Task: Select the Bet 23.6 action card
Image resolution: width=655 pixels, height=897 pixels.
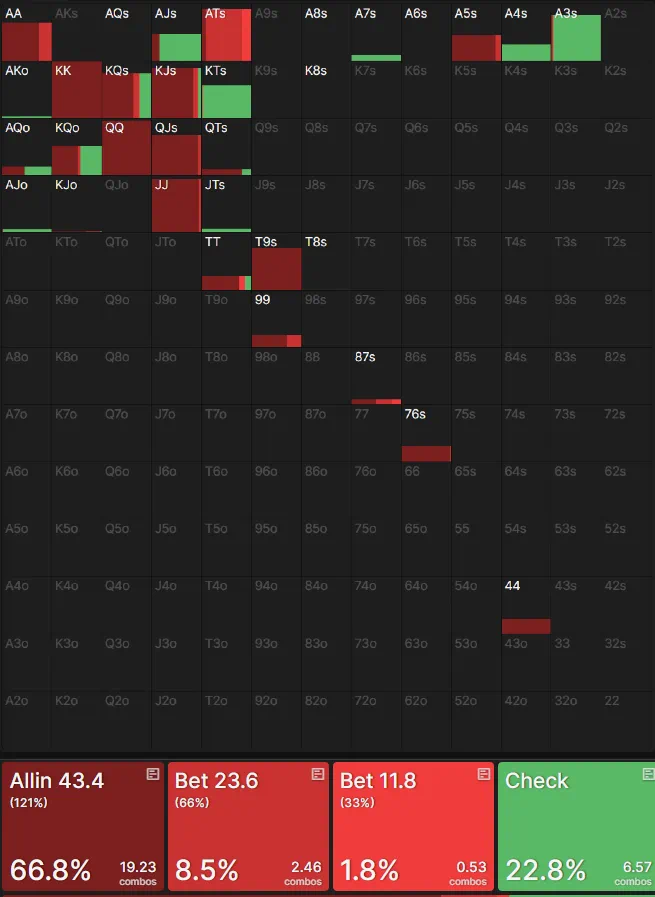Action: coord(248,826)
